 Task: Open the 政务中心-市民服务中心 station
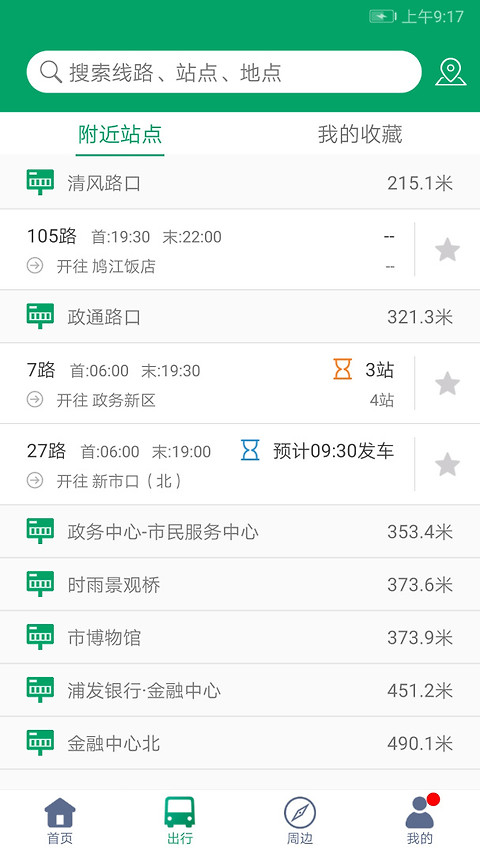pos(240,532)
